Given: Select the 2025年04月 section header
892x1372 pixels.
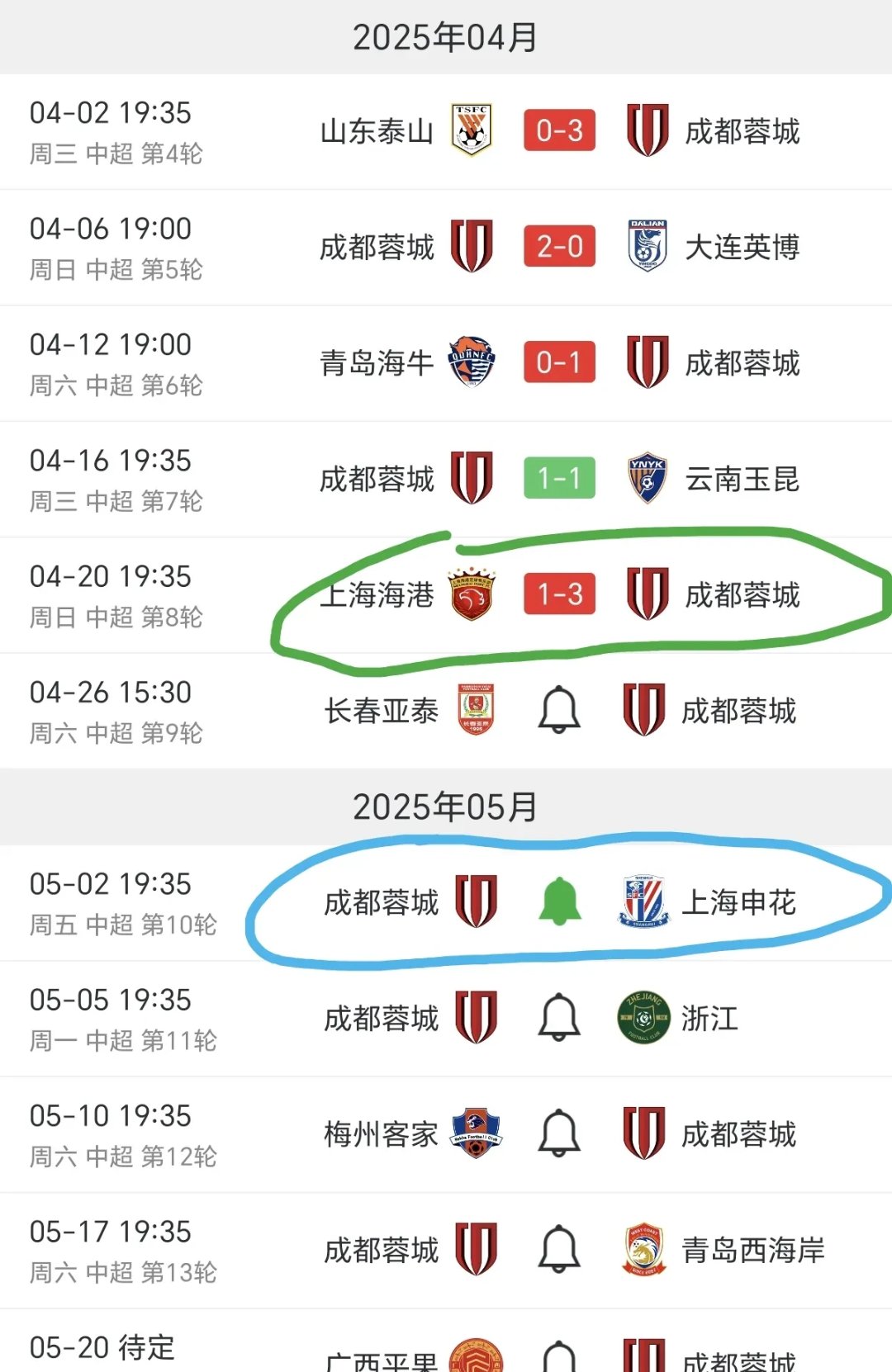Looking at the screenshot, I should (446, 35).
